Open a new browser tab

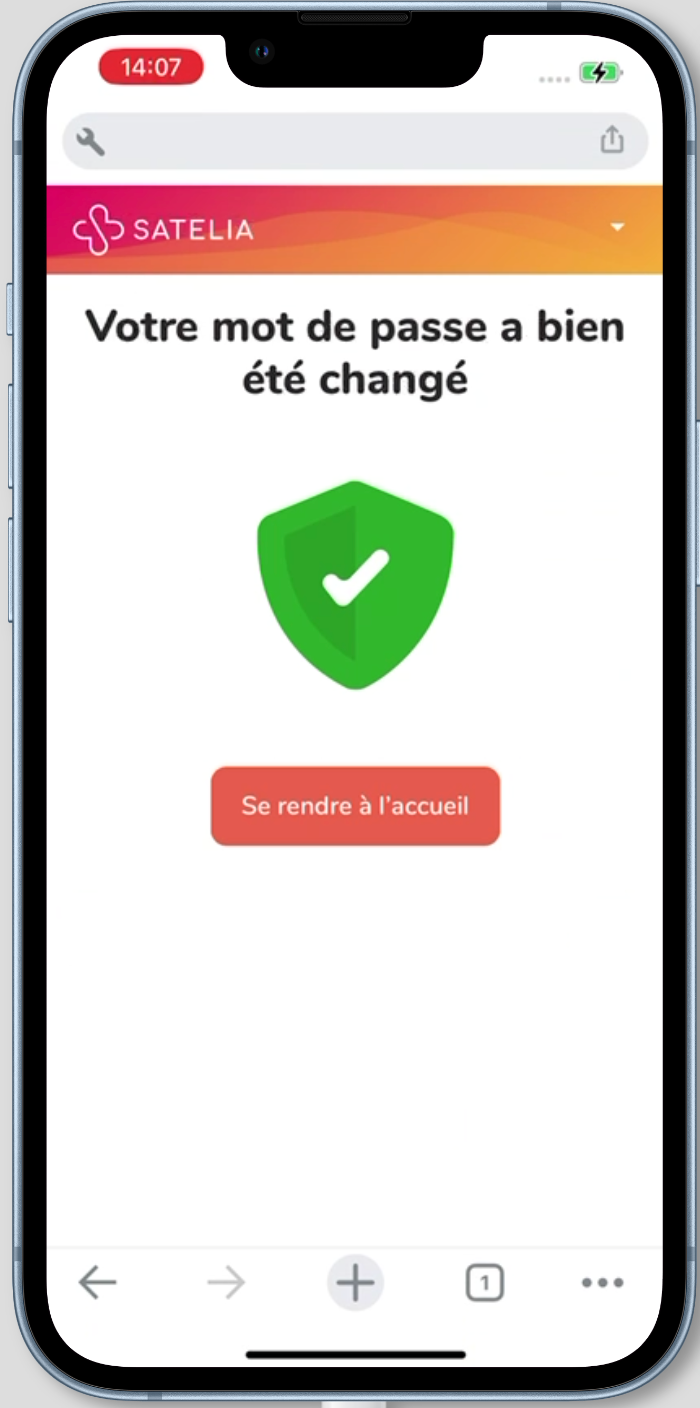click(x=355, y=1282)
